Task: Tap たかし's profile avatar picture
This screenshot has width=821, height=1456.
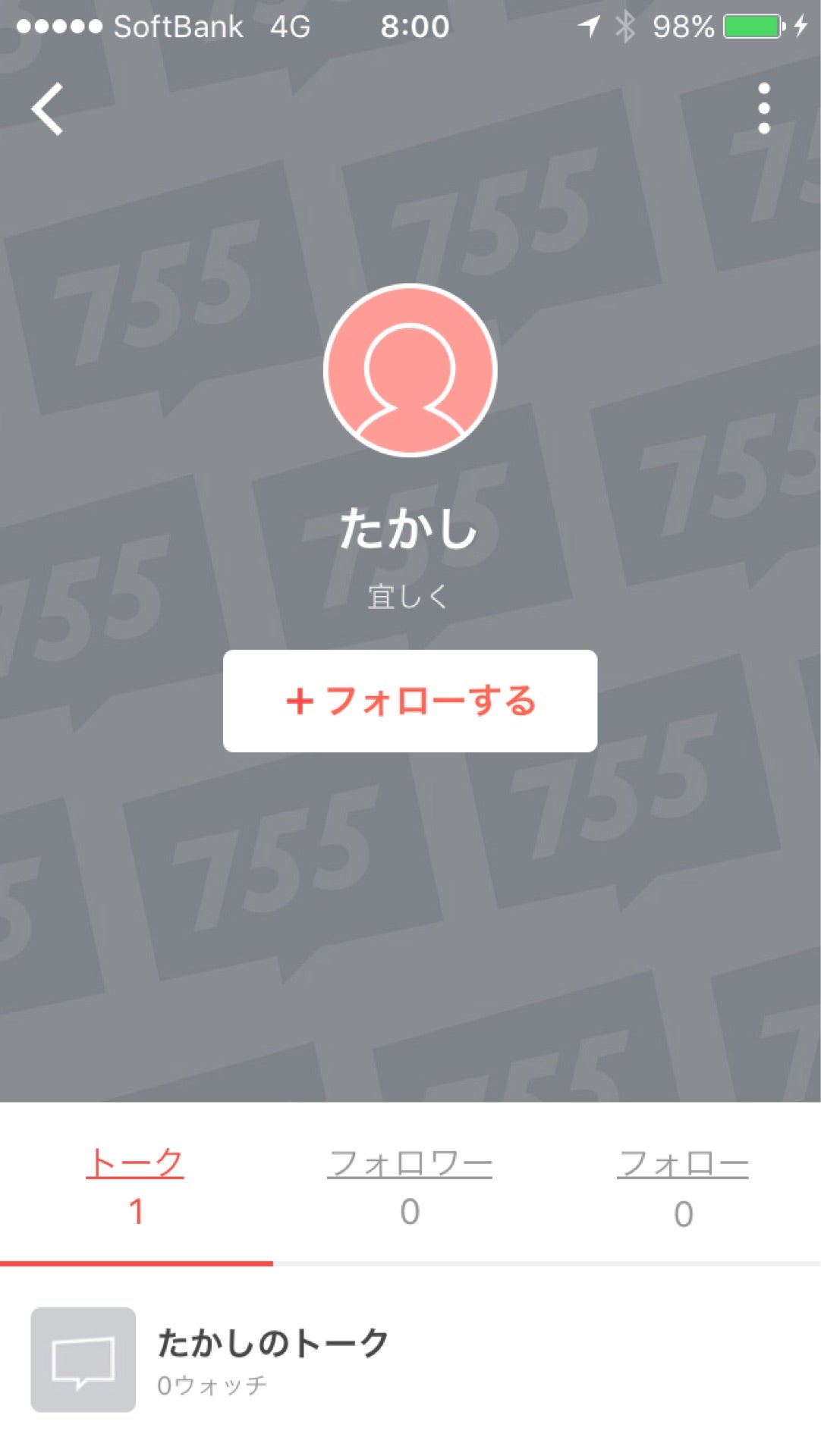Action: 410,372
